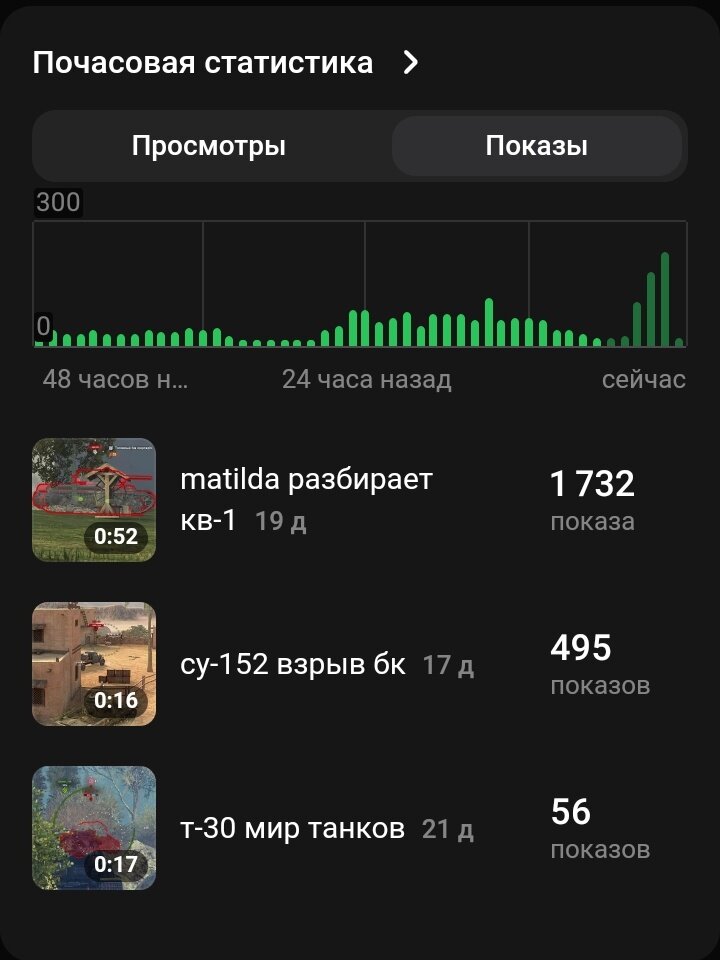
Task: Select the Показы tab
Action: (x=538, y=145)
